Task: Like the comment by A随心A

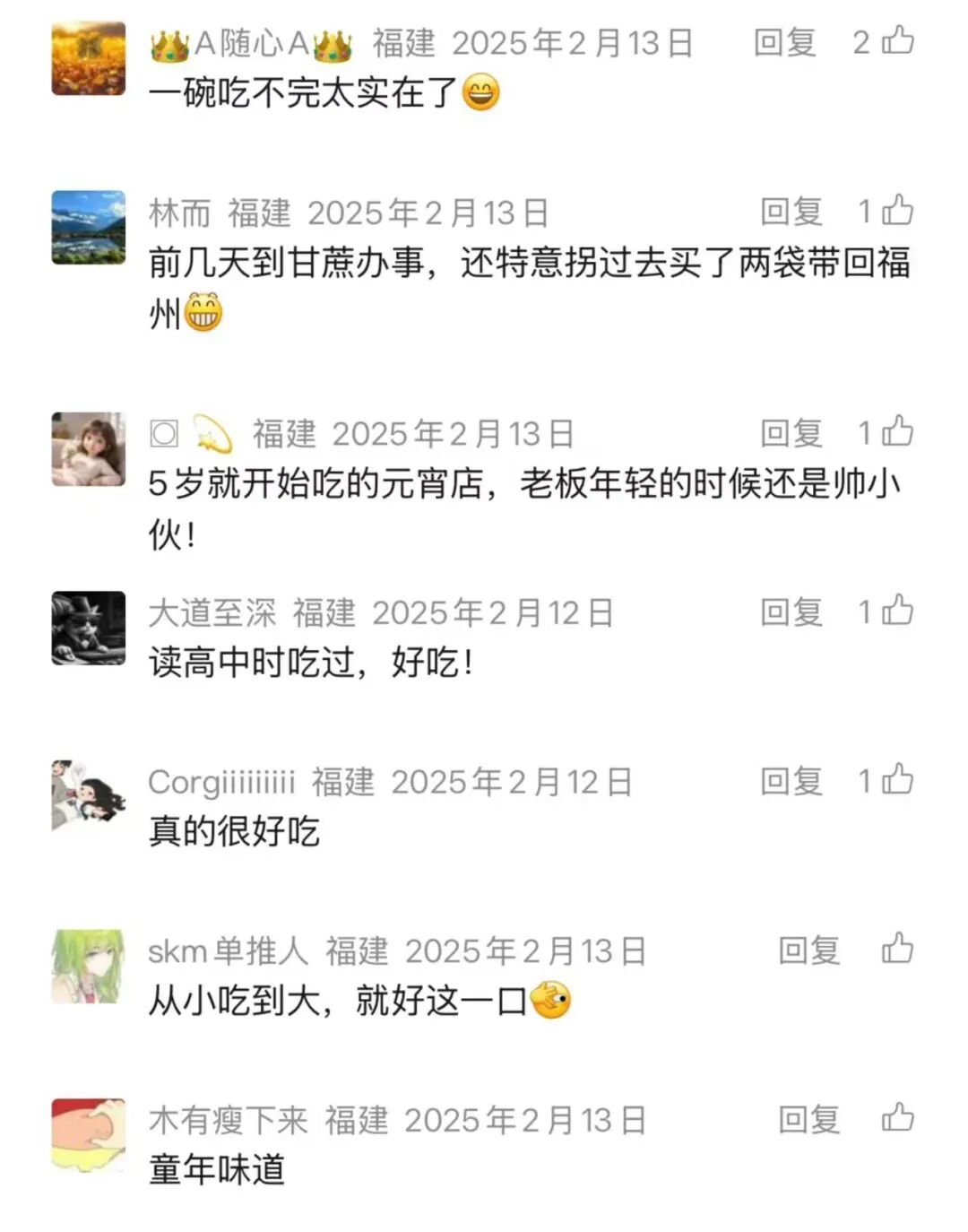Action: tap(897, 41)
